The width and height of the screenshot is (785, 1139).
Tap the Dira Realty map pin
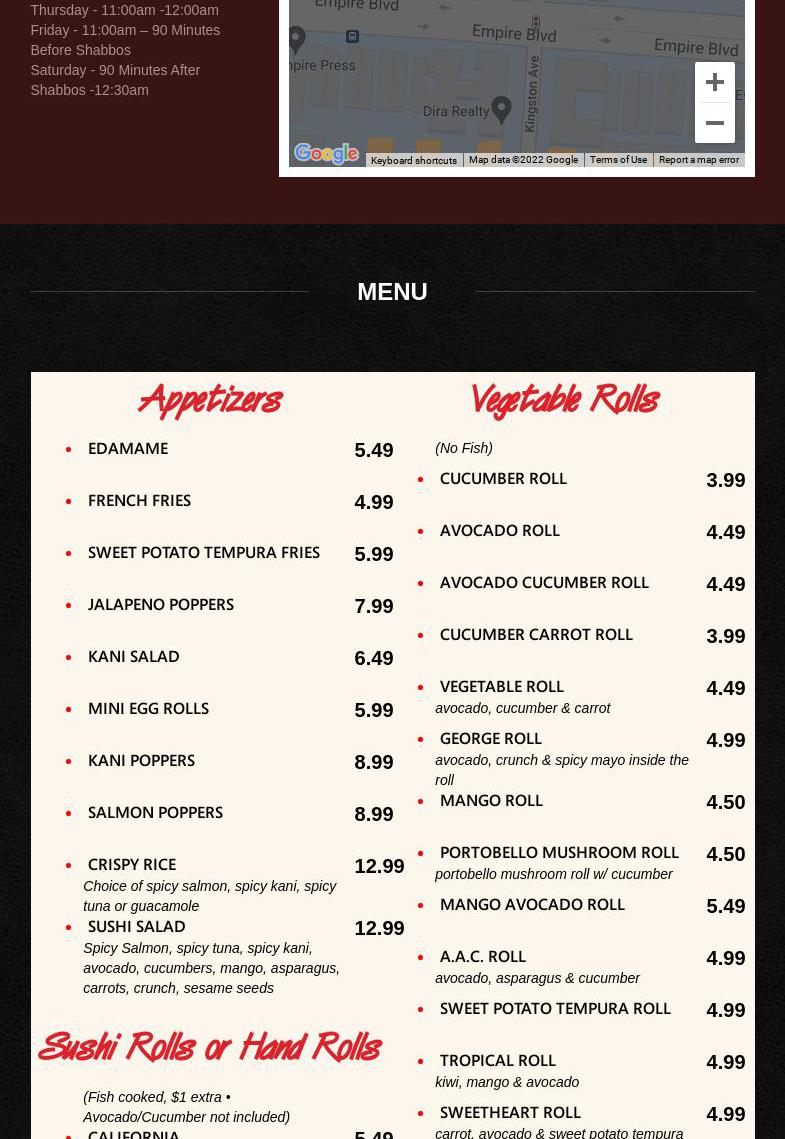tap(502, 109)
